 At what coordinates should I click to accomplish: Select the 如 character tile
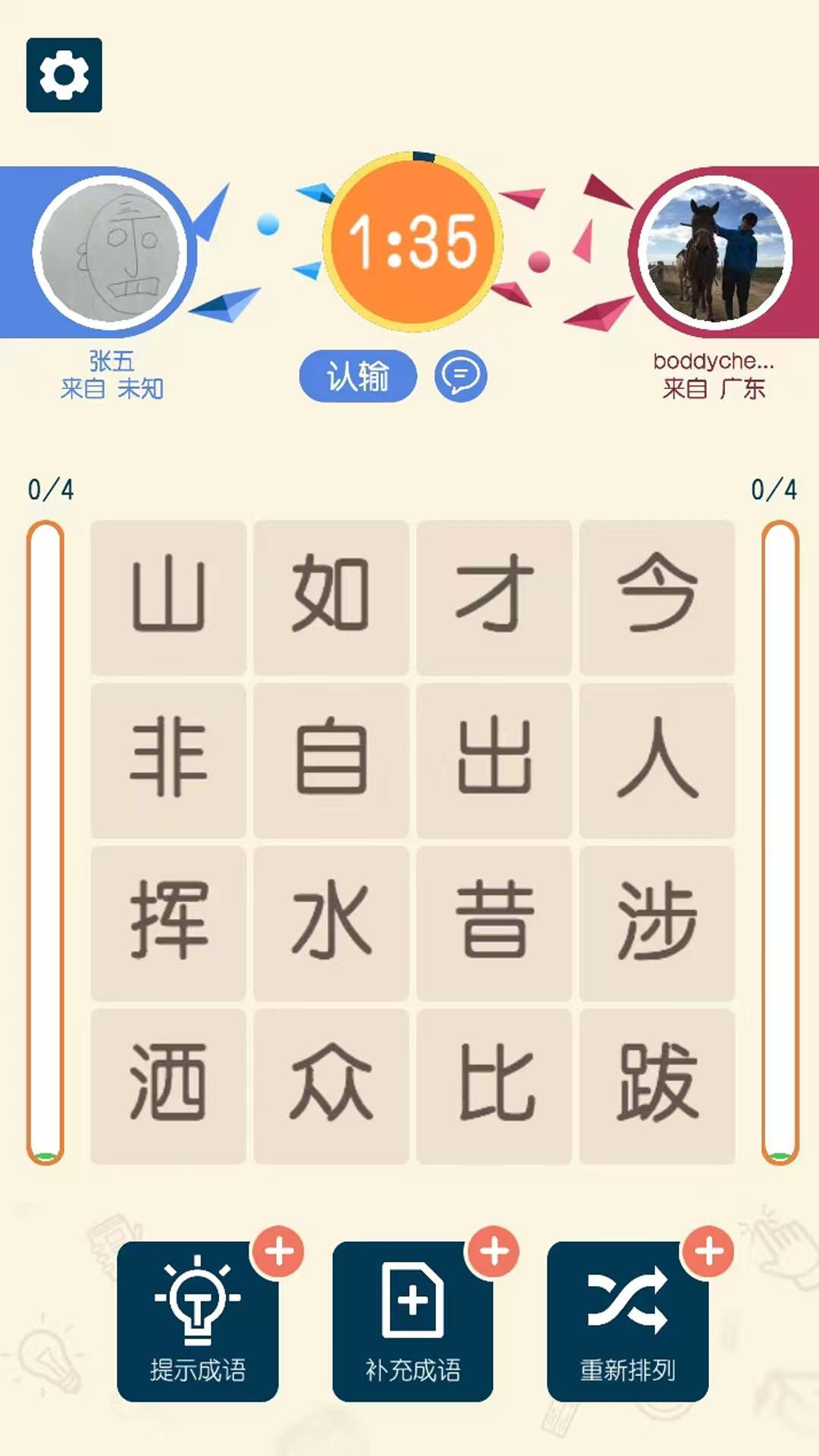tap(331, 597)
